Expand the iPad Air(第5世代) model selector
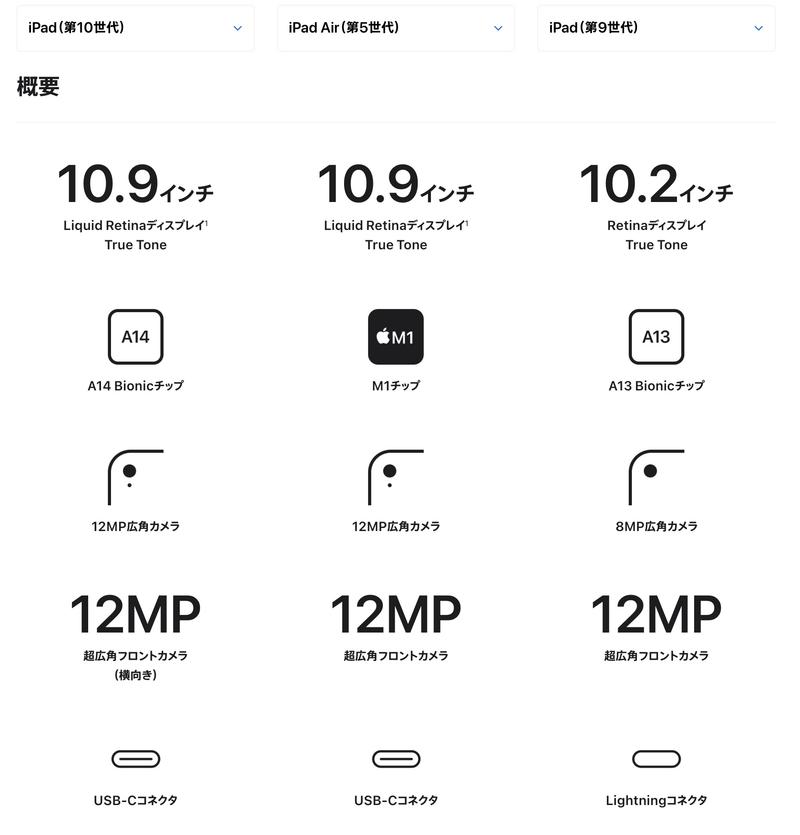800x835 pixels. pos(396,28)
